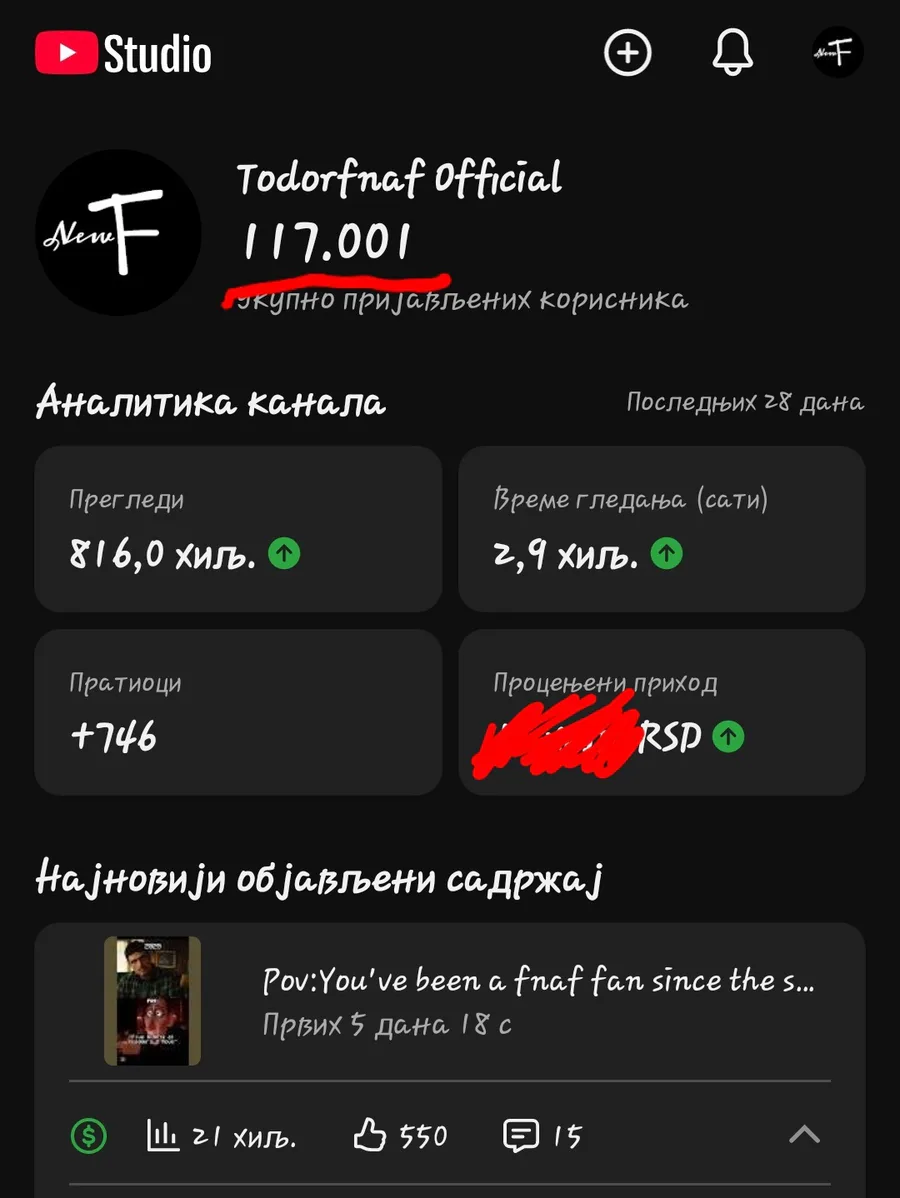Screen dimensions: 900x1198
Task: Open the Прегледи analytics card
Action: click(x=238, y=528)
